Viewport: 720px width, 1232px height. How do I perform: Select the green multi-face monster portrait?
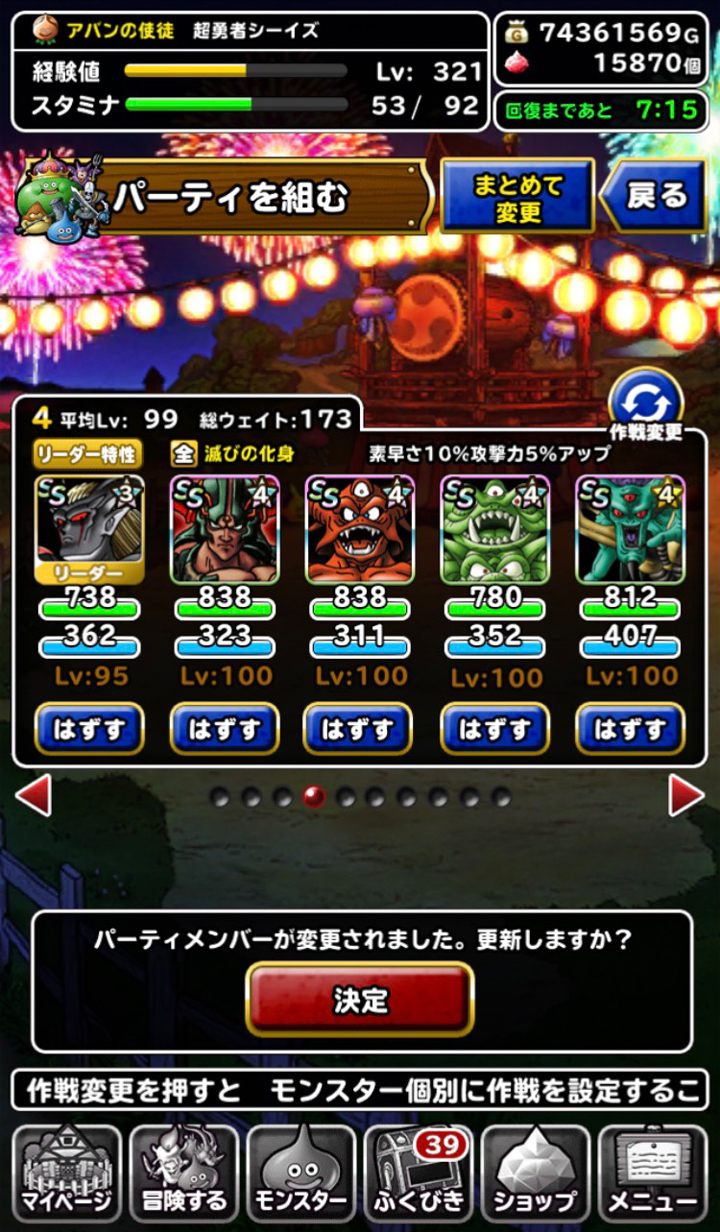[x=495, y=529]
